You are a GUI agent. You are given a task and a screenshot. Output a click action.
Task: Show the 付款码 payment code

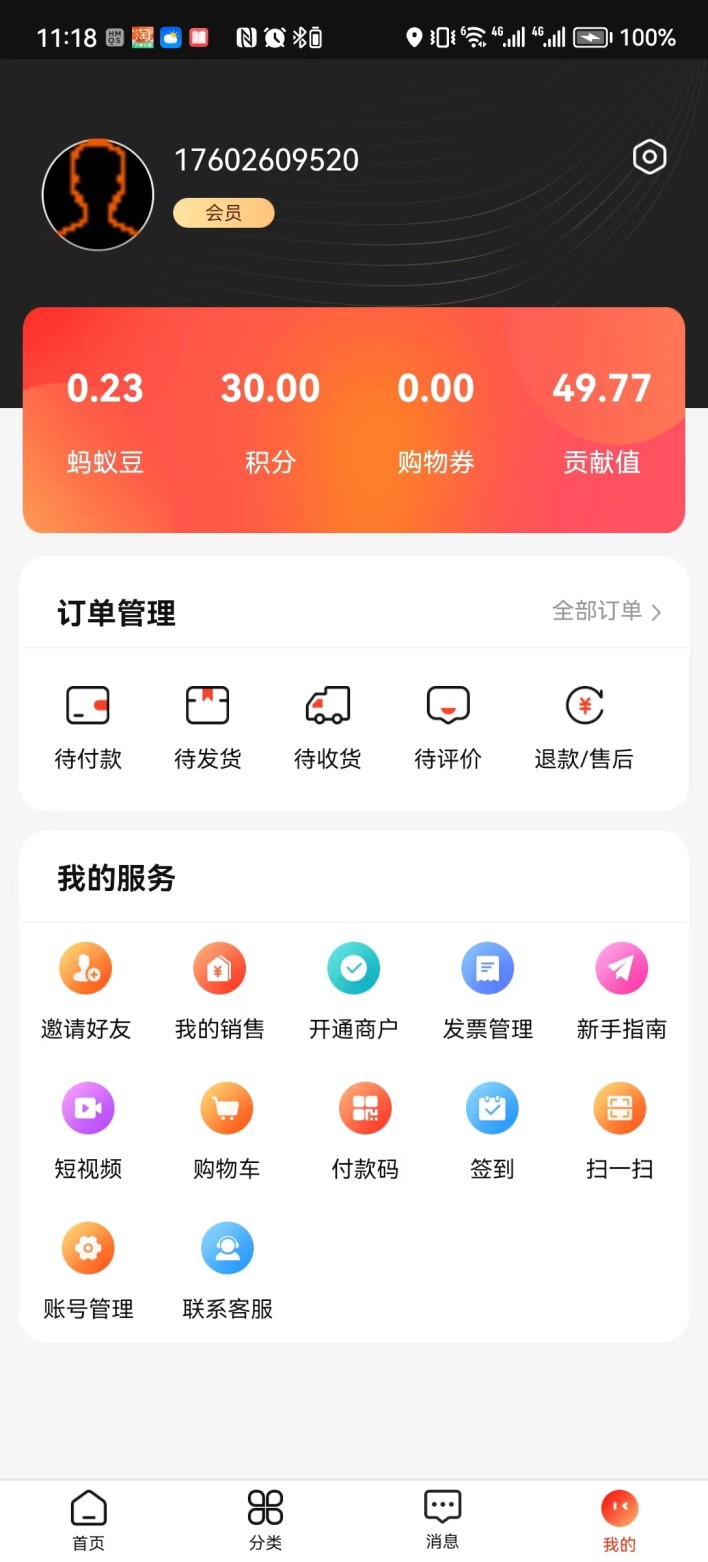[x=365, y=1128]
